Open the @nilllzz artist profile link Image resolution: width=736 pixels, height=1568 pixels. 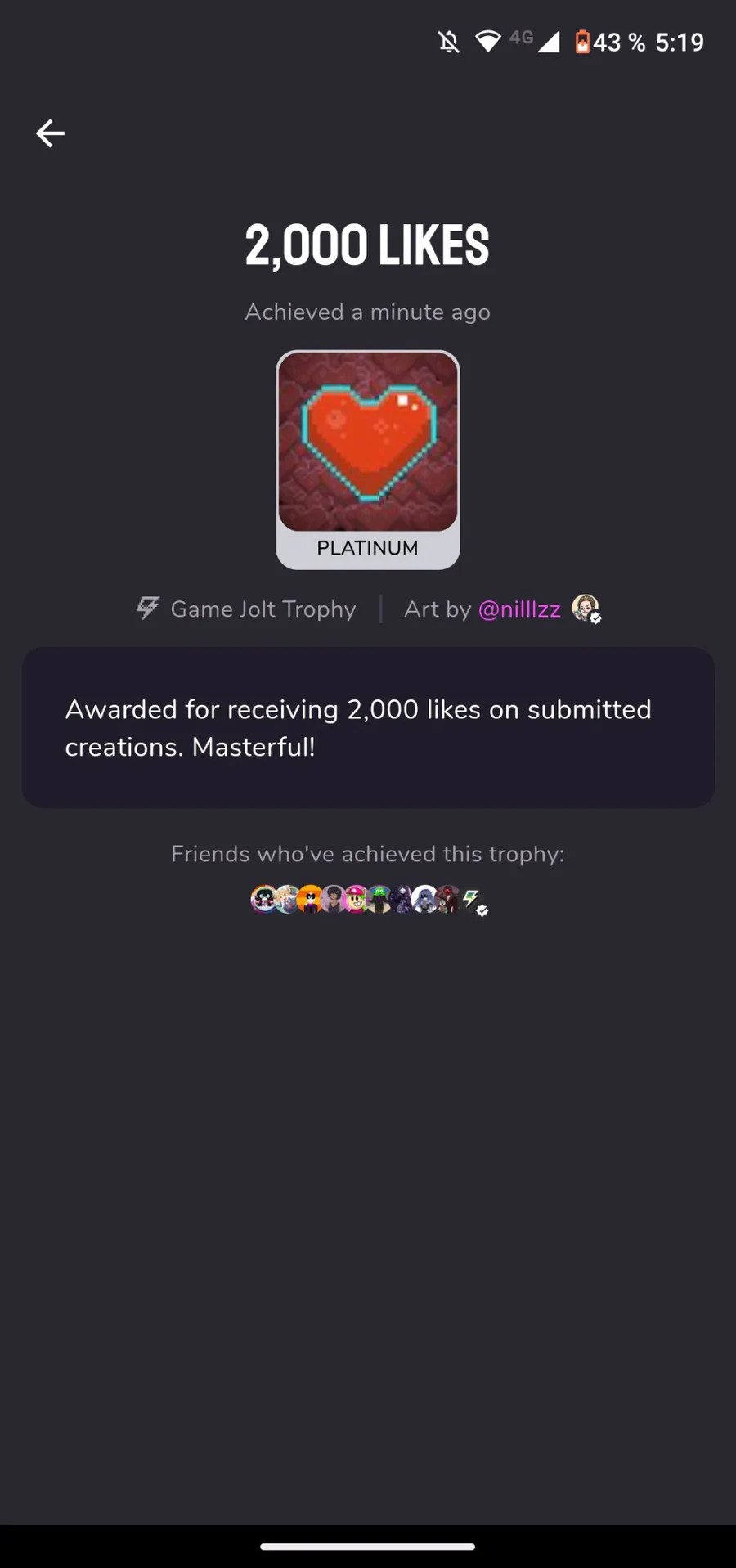pos(519,609)
